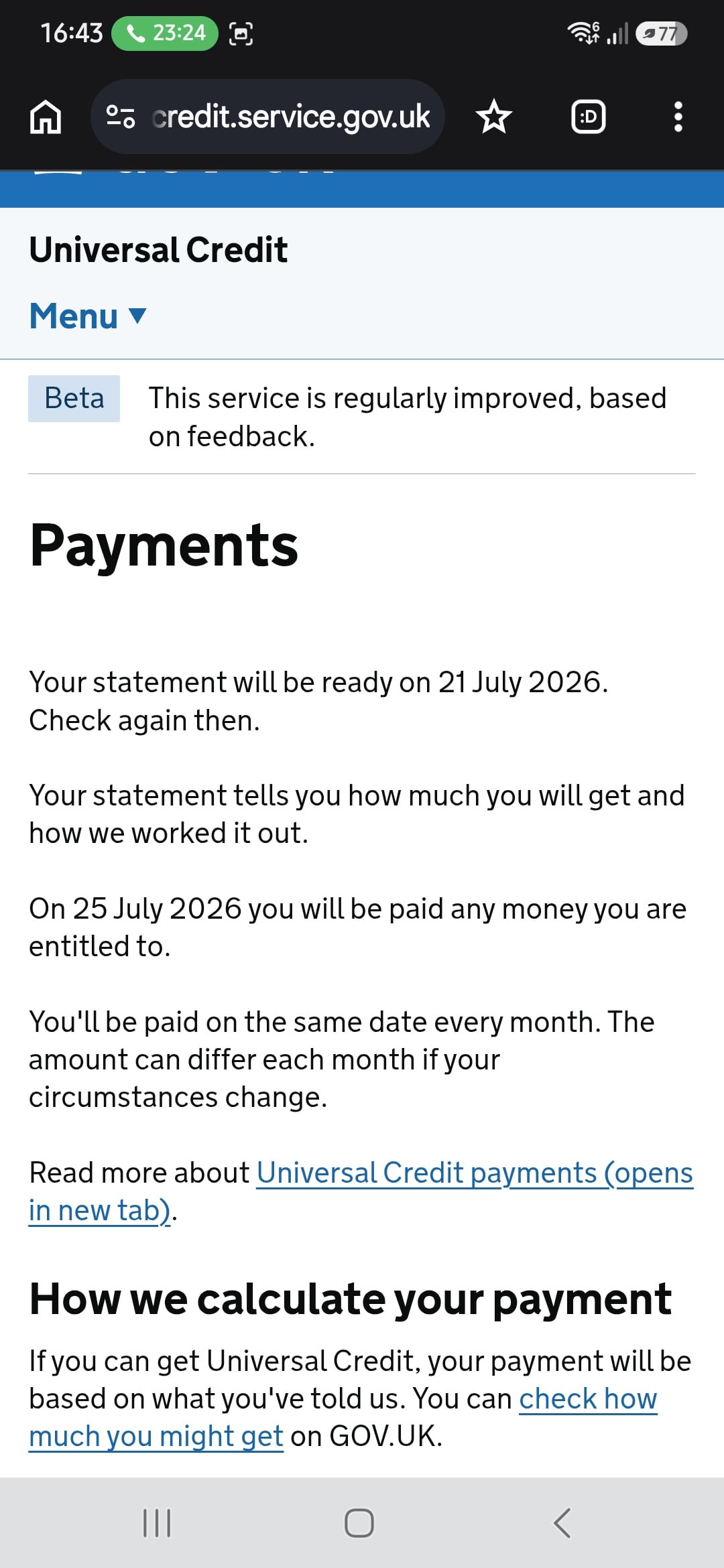Return to the ongoing call from status bar
The image size is (724, 1568).
coord(165,33)
